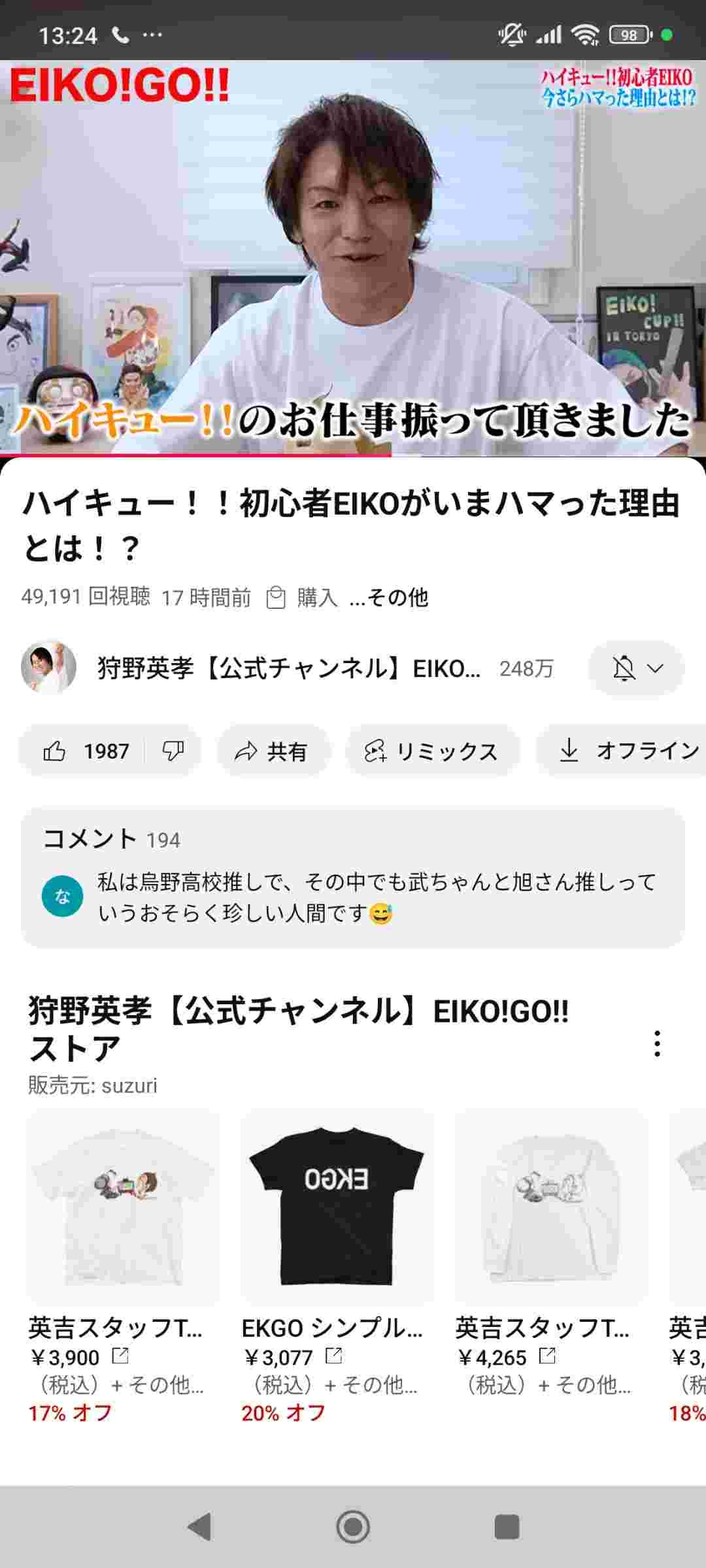Create a remix with リミックス

(x=432, y=751)
